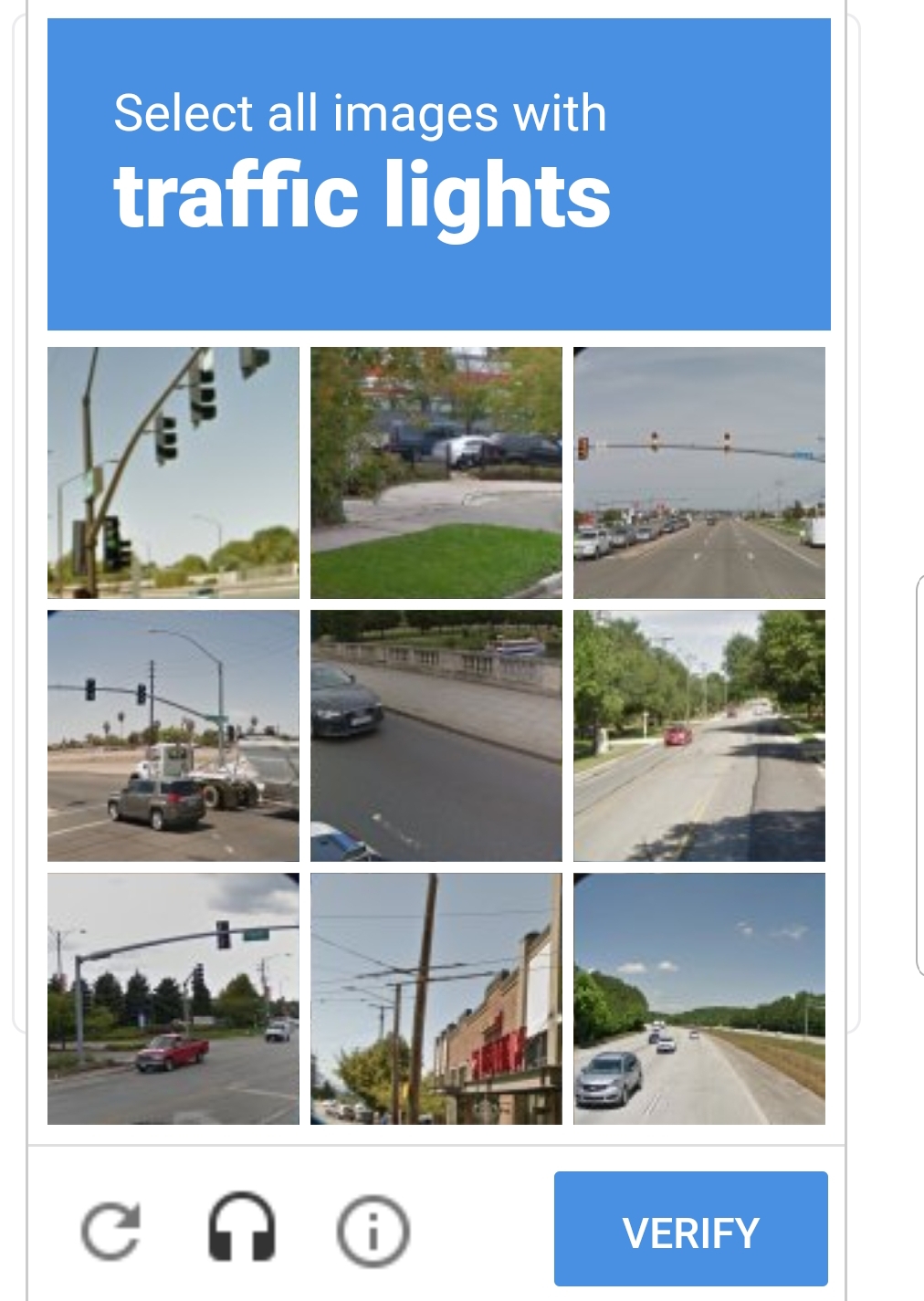The height and width of the screenshot is (1301, 924).
Task: Reload a new captcha challenge
Action: pyautogui.click(x=111, y=1230)
